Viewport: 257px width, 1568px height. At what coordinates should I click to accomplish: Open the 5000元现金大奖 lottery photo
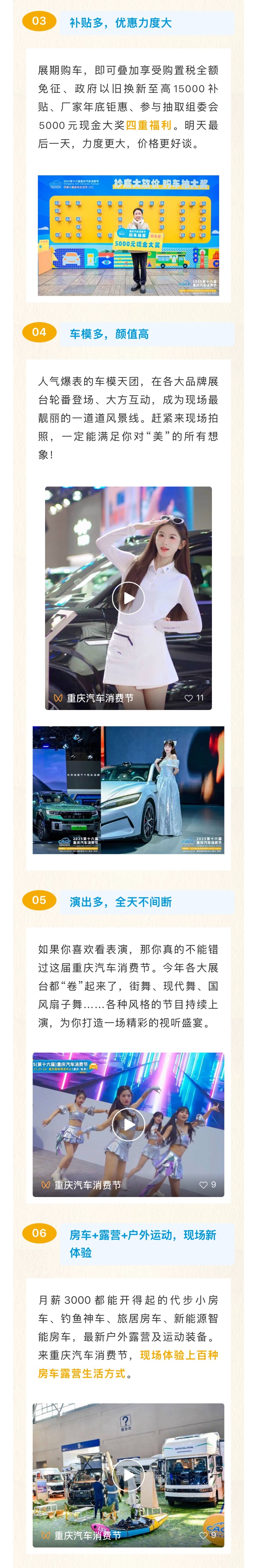point(128,236)
